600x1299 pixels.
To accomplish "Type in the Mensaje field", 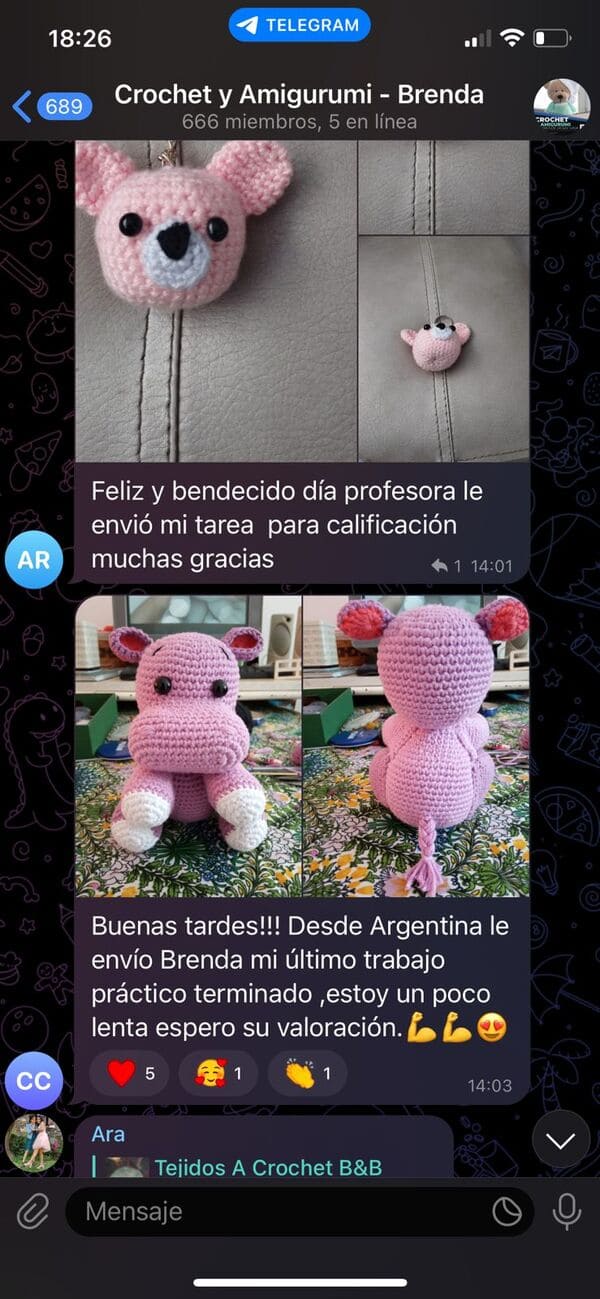I will tap(280, 1212).
